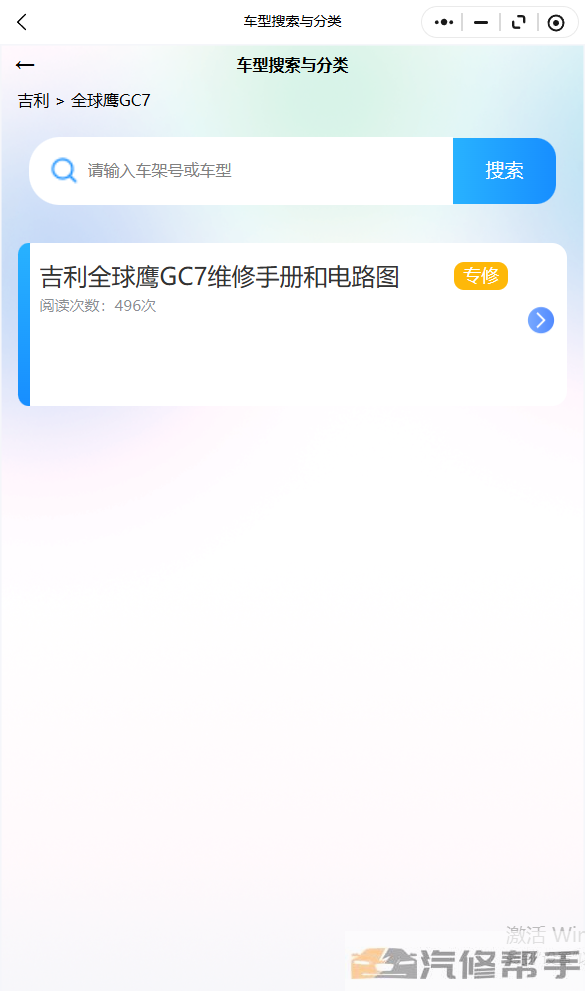Go back using the left arrow
Image resolution: width=585 pixels, height=991 pixels.
(x=25, y=65)
